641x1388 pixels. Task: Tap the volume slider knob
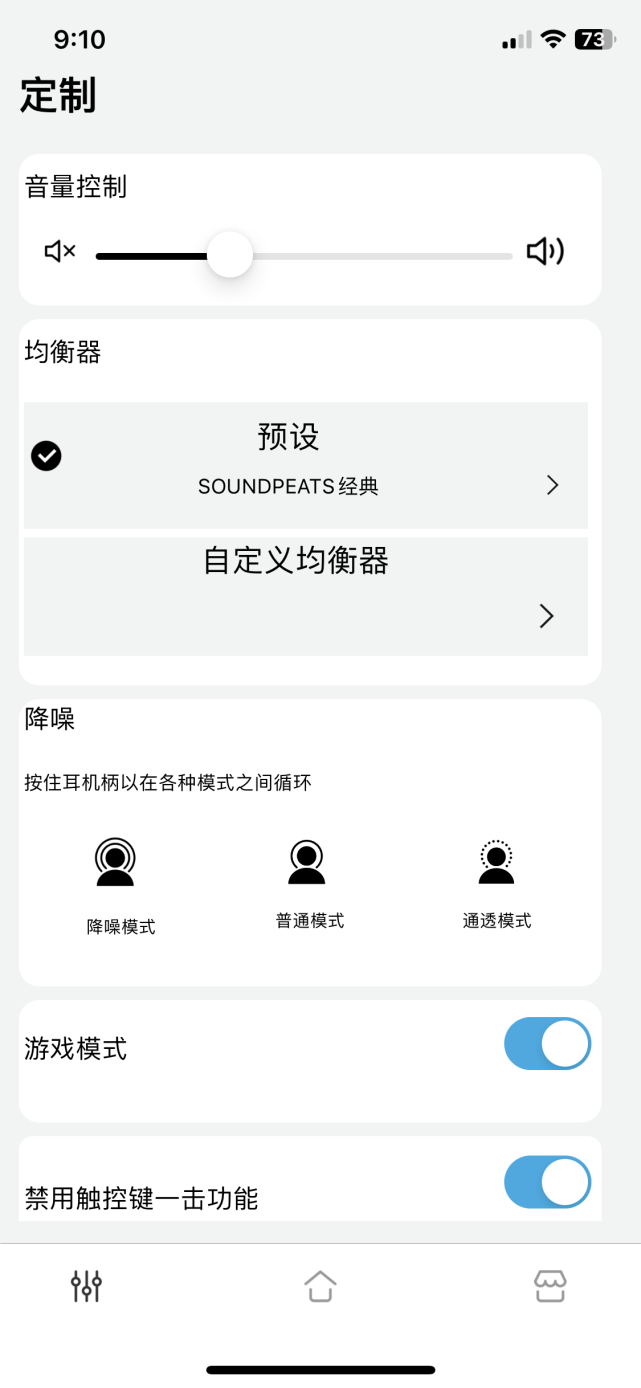pos(230,255)
